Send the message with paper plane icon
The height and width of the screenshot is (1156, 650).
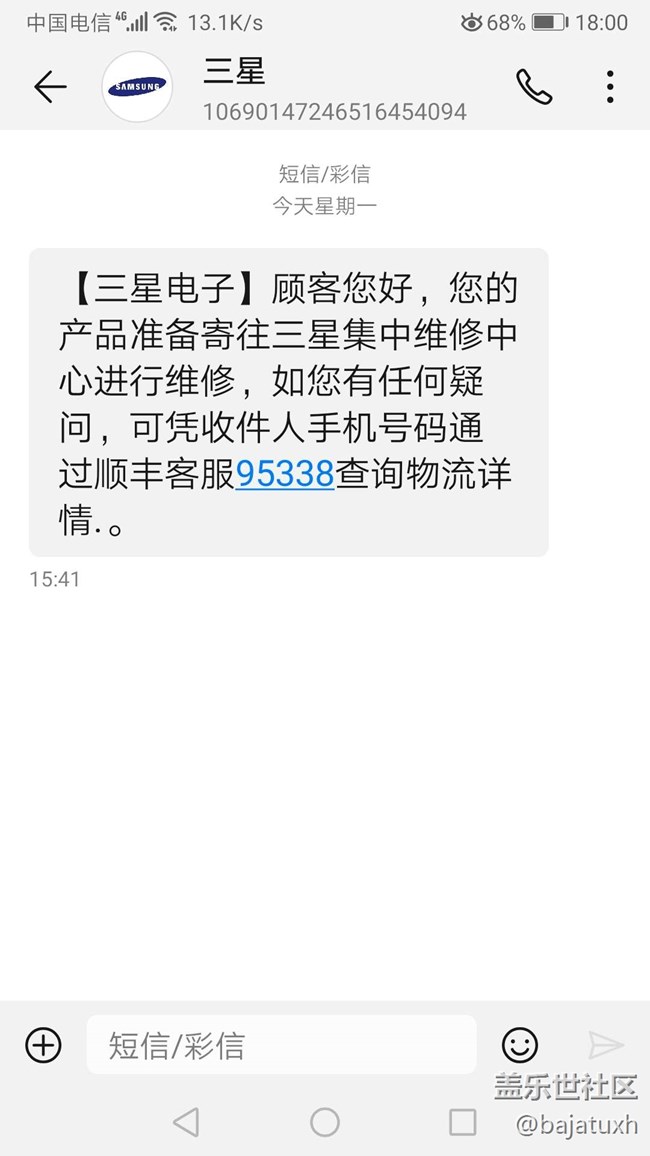[606, 1045]
